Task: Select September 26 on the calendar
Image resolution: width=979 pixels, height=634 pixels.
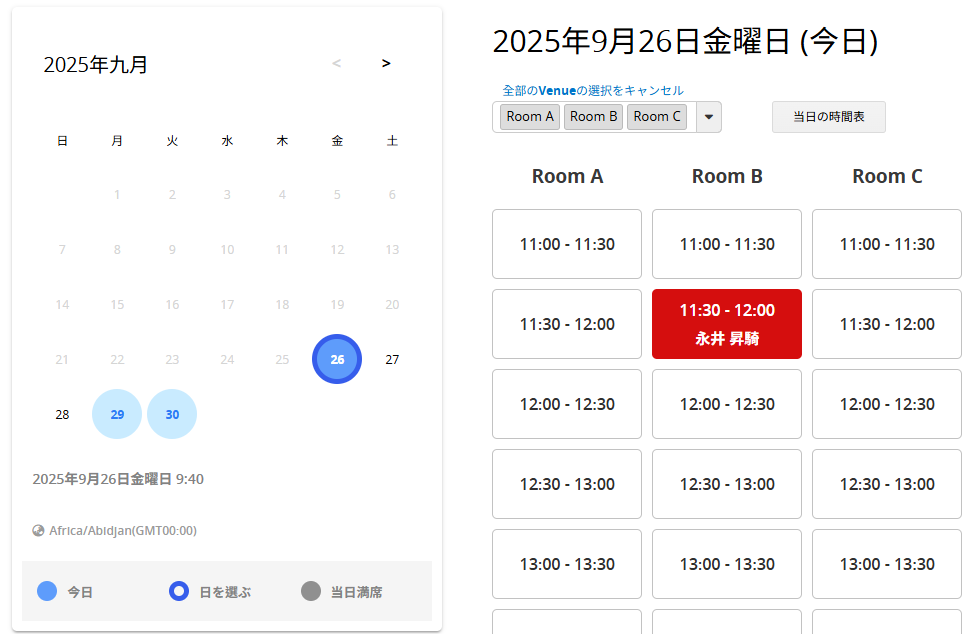Action: pos(337,359)
